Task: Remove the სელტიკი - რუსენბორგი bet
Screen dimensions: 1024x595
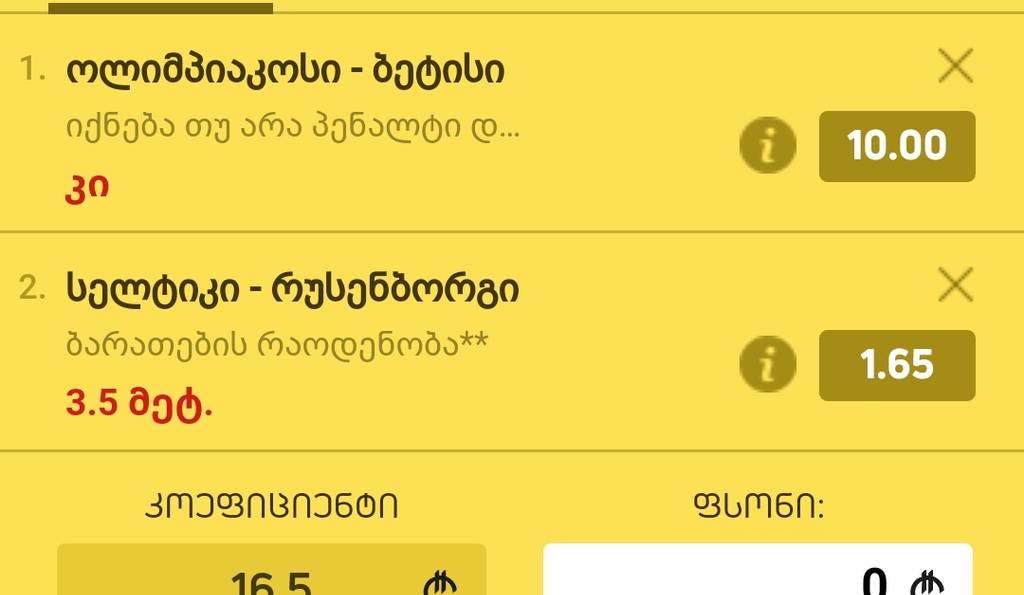Action: coord(955,286)
